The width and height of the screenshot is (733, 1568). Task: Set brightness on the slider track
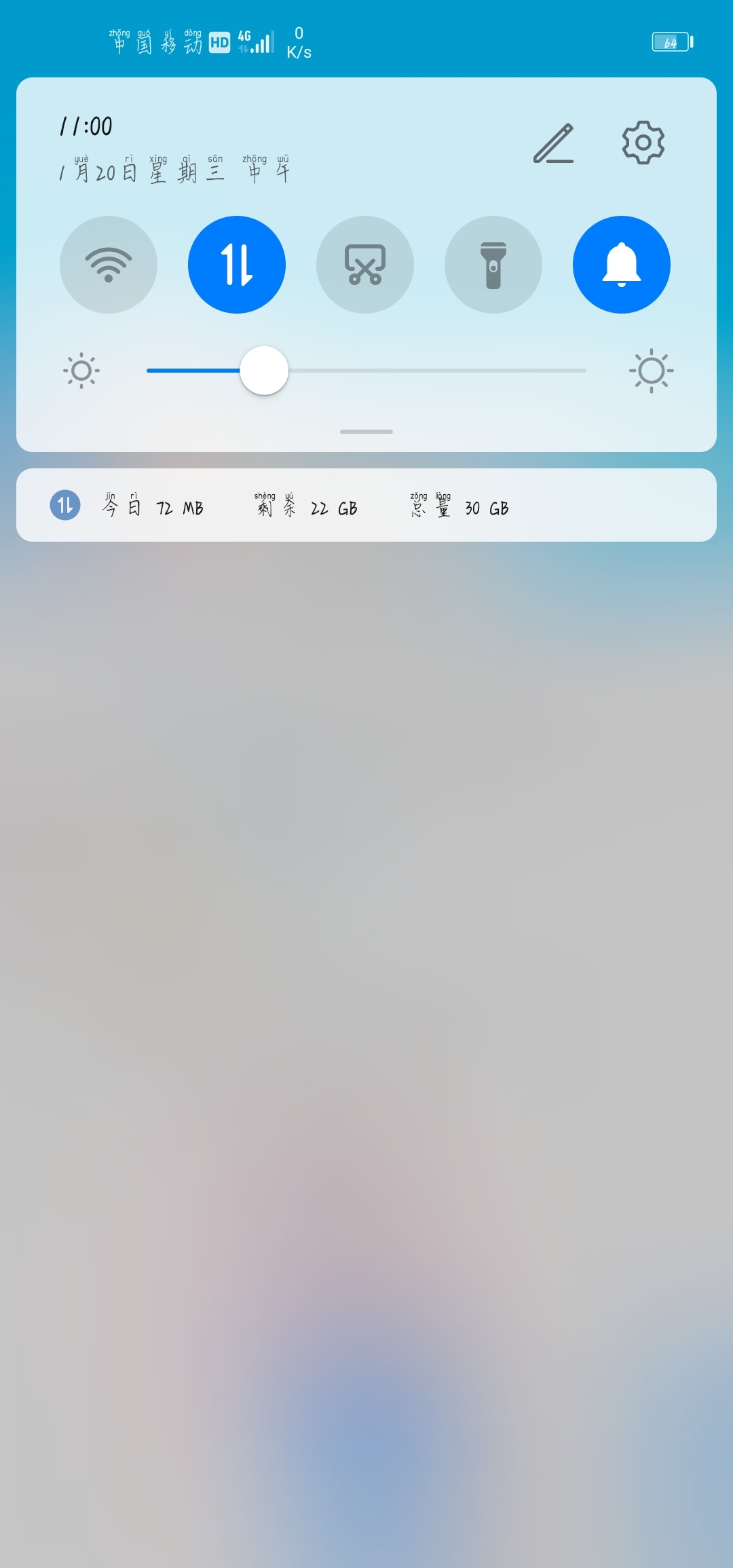pos(366,371)
